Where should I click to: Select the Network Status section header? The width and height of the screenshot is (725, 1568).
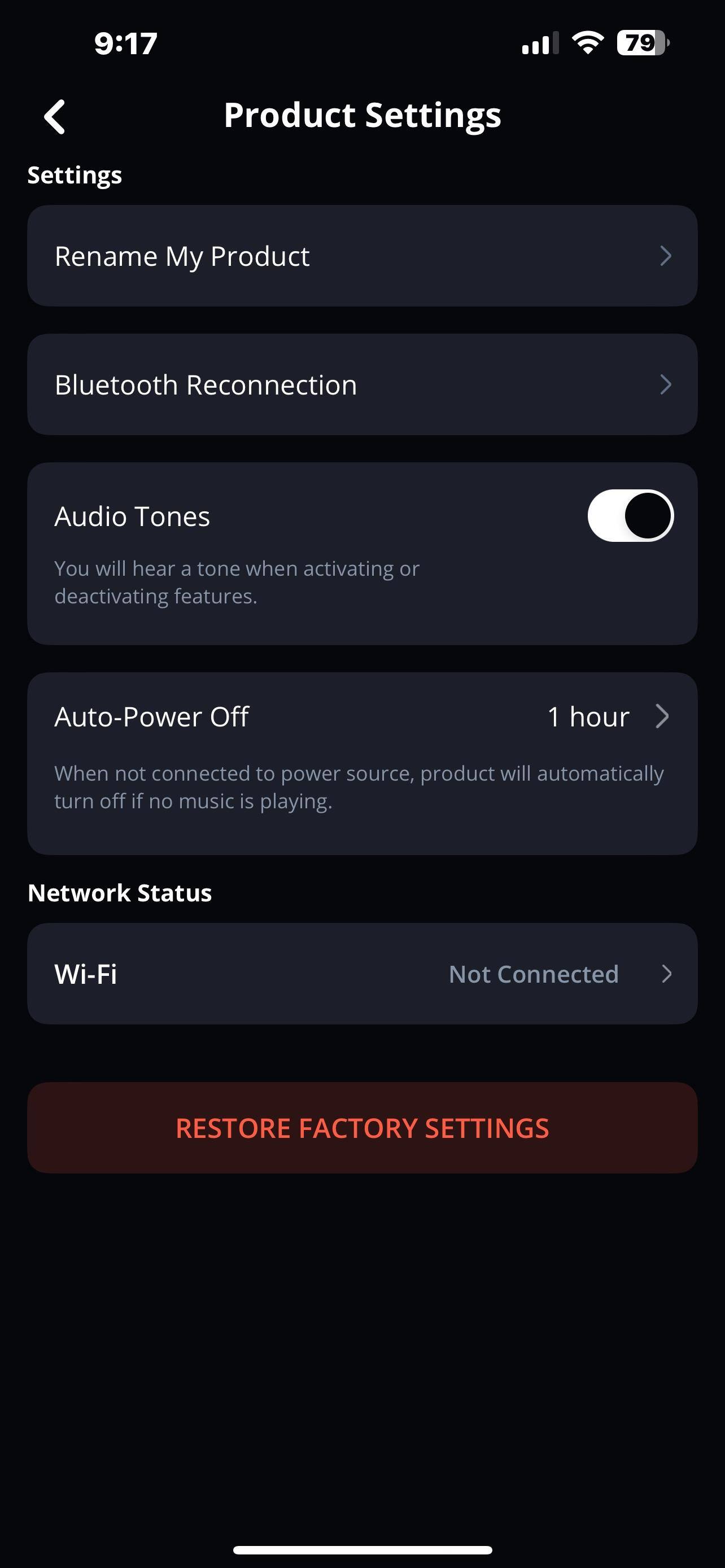point(119,892)
